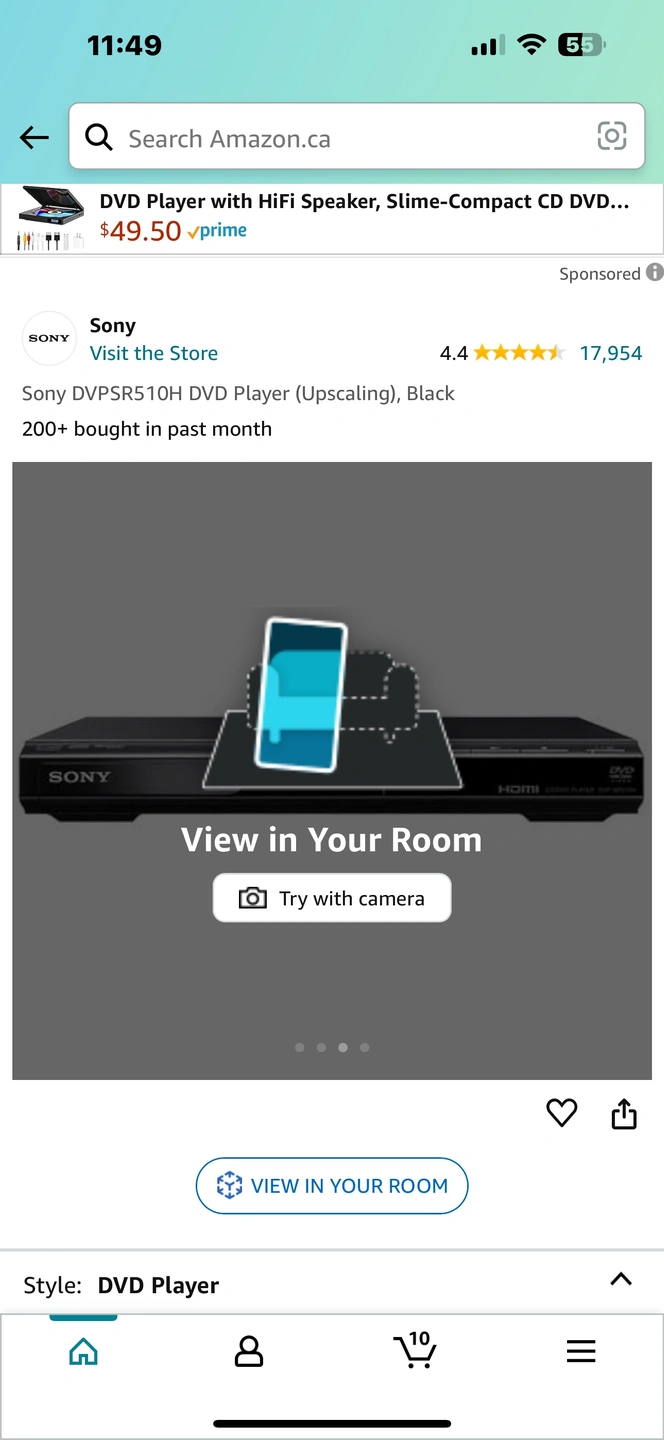
Task: Open the hamburger menu tab
Action: click(581, 1352)
